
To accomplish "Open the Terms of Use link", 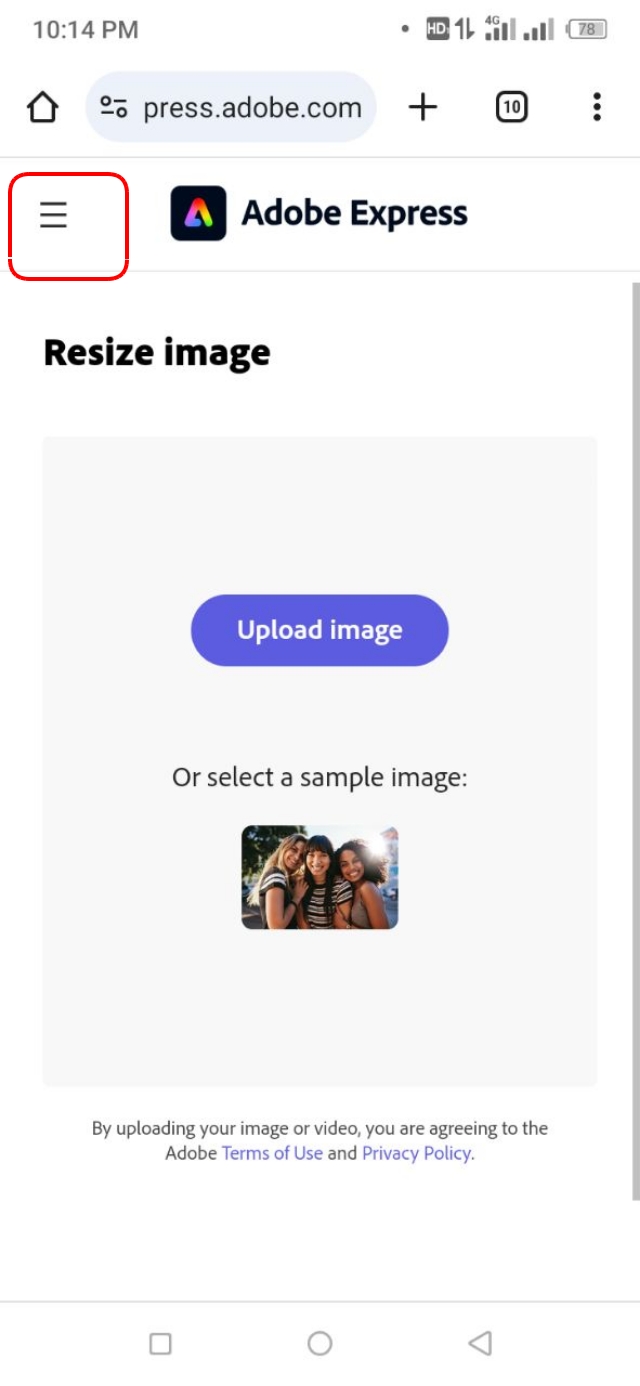I will point(272,1153).
